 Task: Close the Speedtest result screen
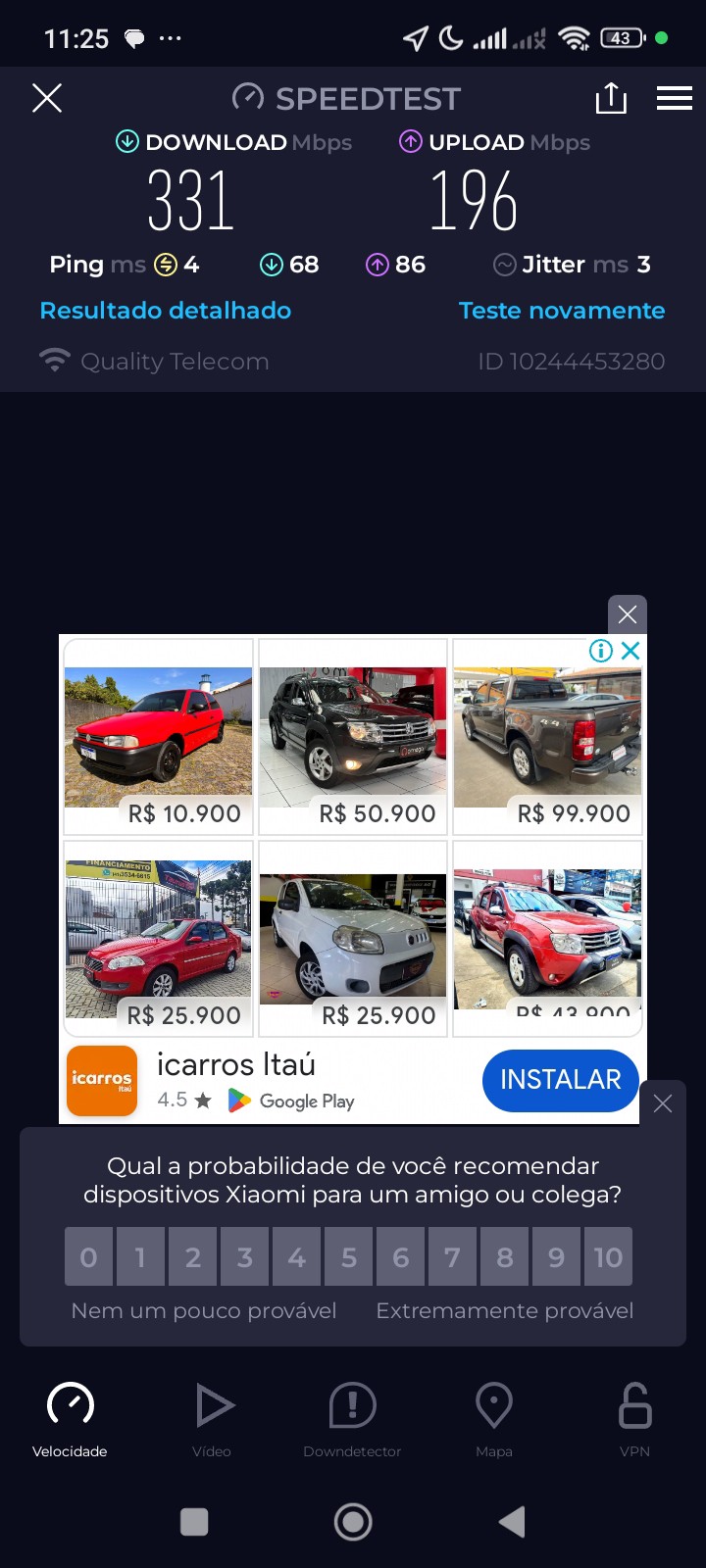coord(47,98)
